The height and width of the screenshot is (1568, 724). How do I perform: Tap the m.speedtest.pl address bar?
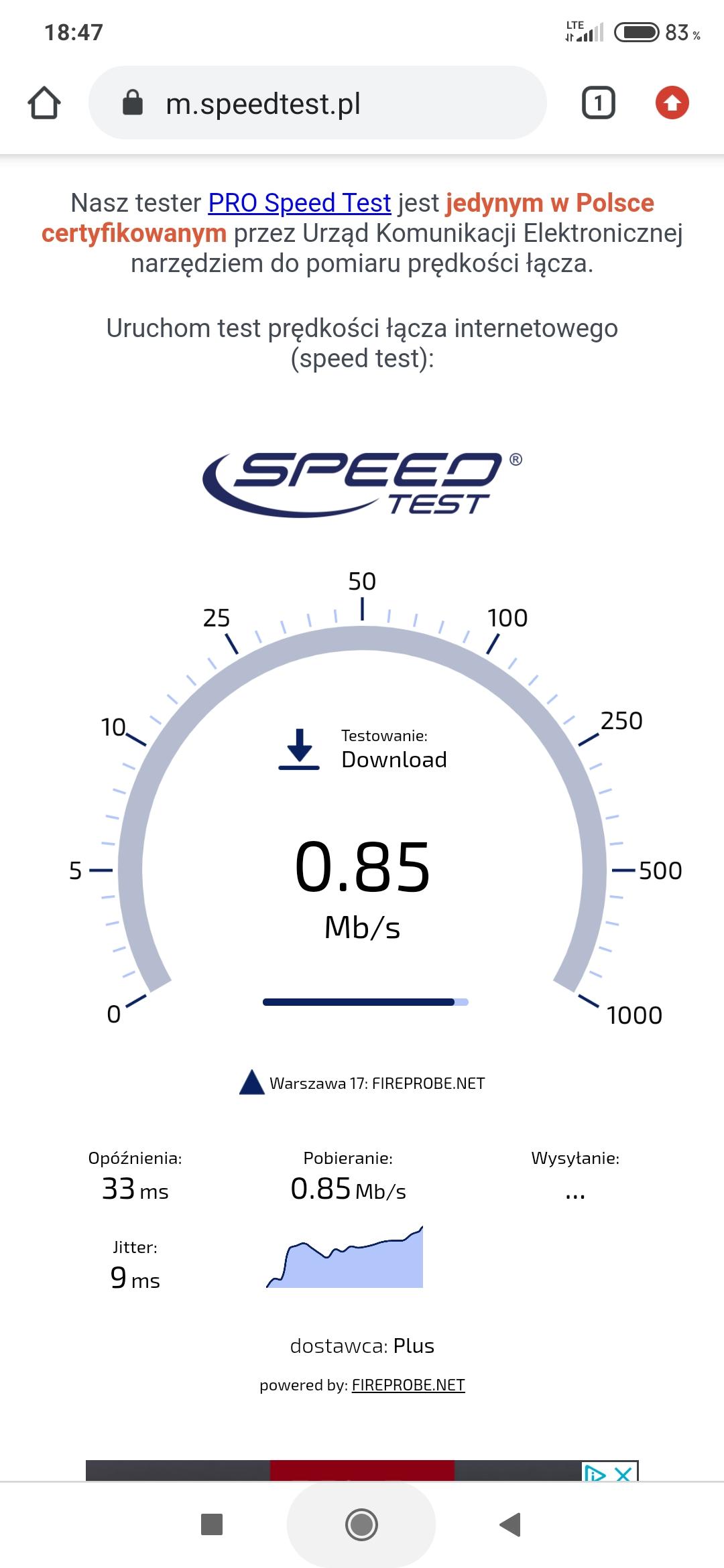click(318, 103)
